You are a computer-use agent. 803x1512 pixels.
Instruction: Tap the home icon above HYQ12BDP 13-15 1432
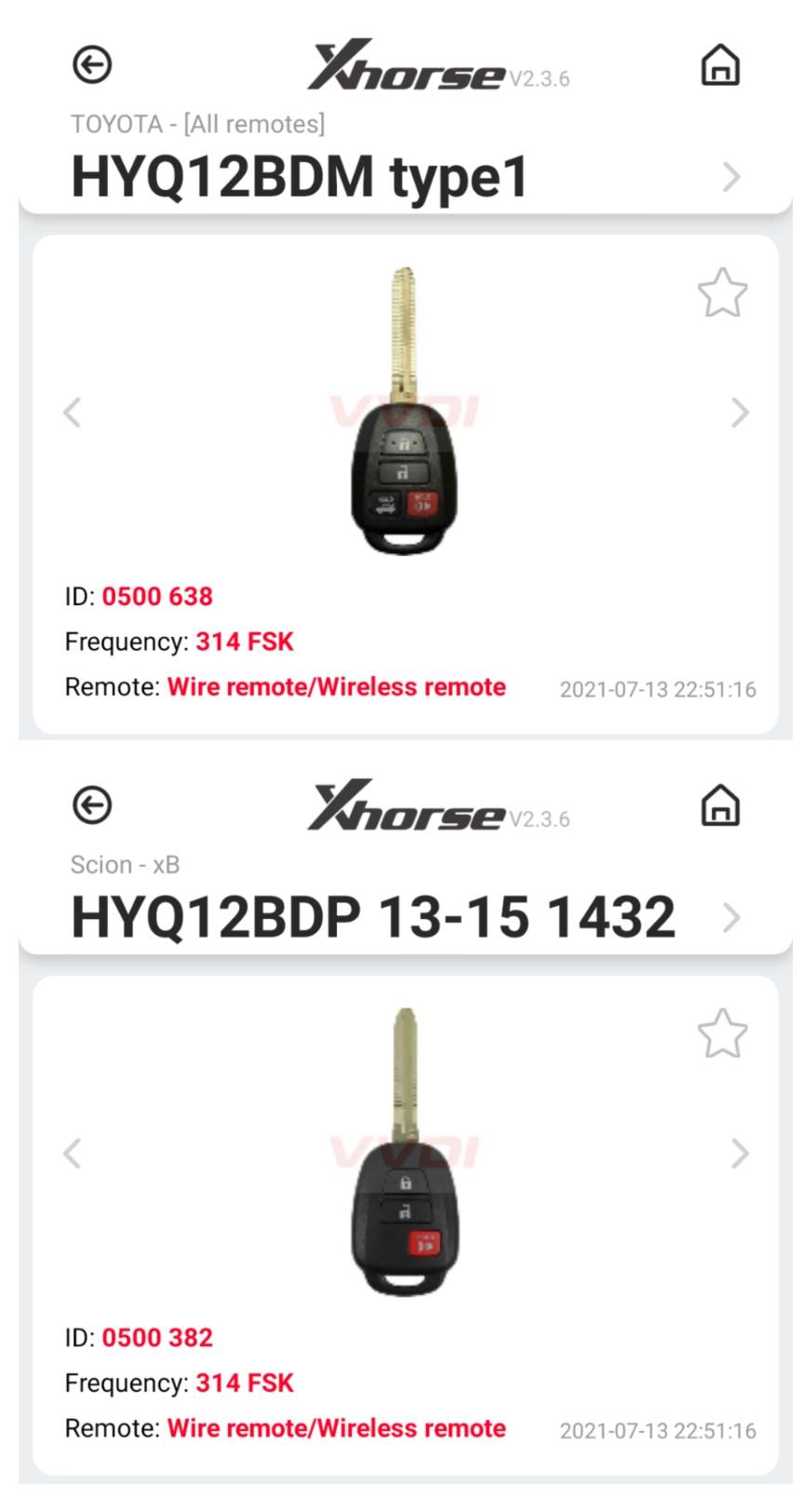pyautogui.click(x=720, y=805)
